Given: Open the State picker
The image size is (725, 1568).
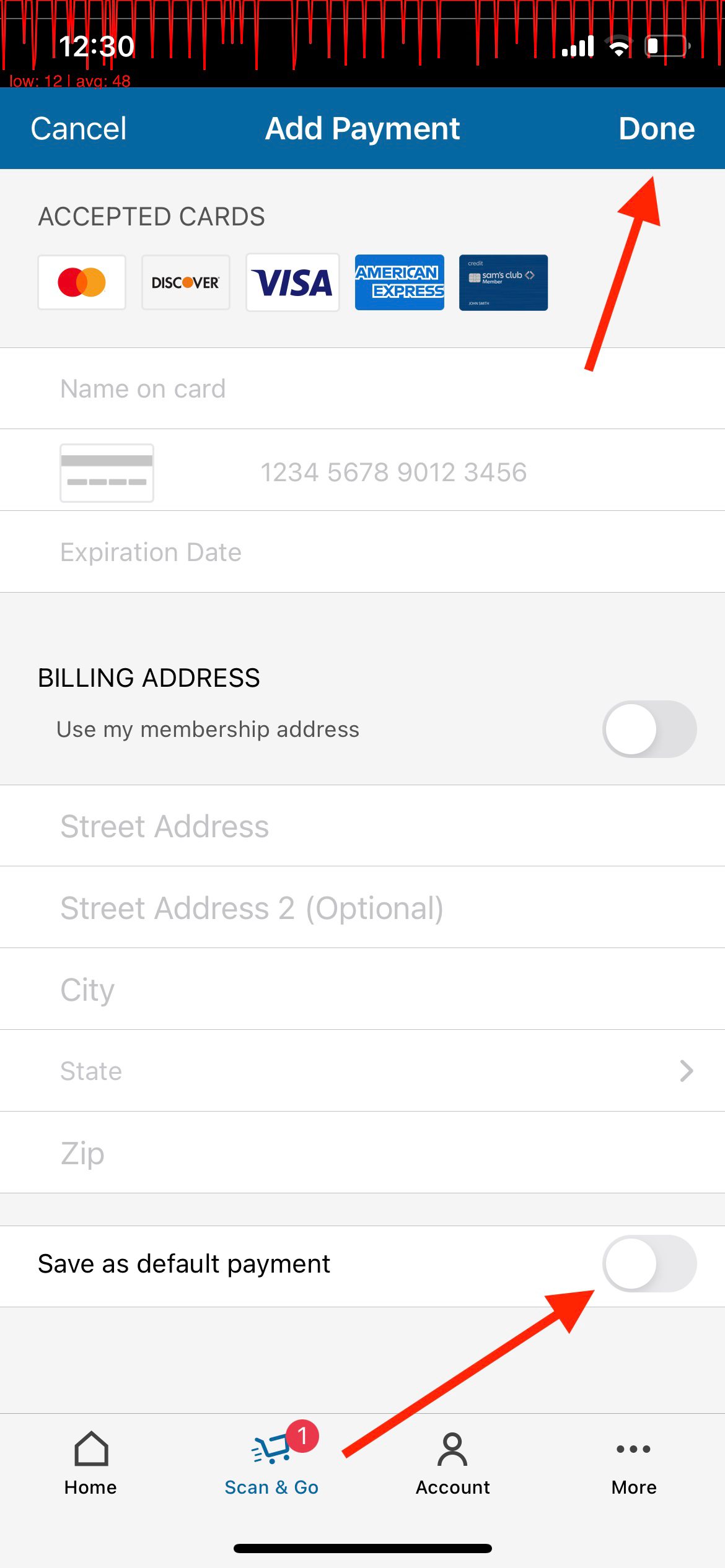Looking at the screenshot, I should [x=362, y=1071].
